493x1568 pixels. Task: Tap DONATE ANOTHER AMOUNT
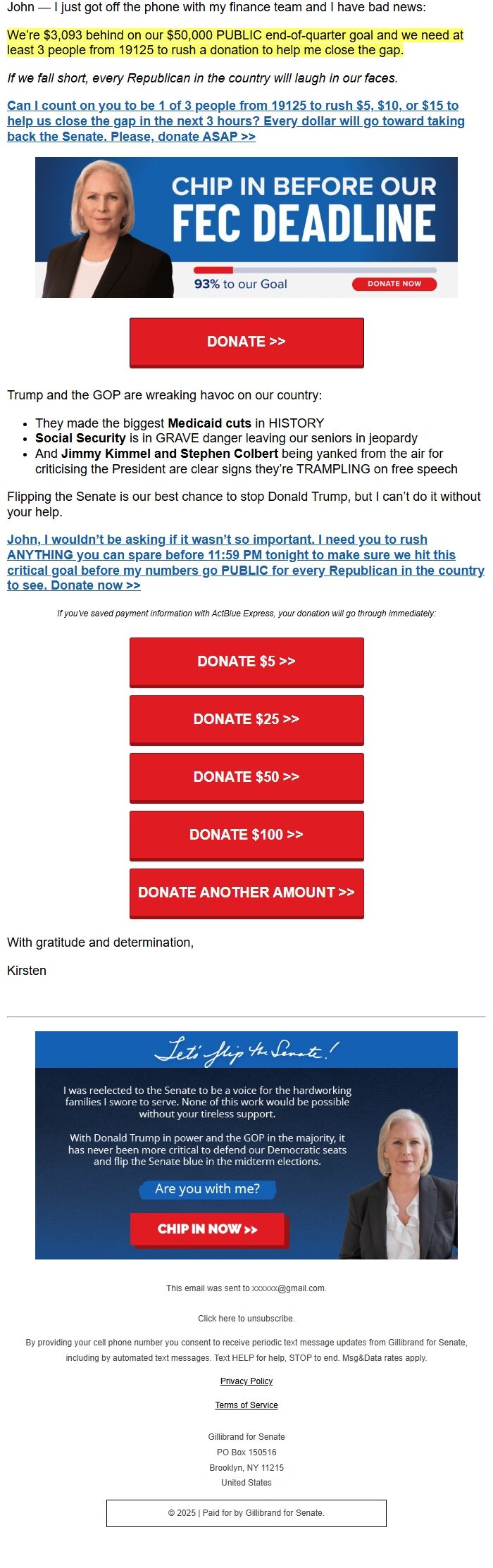246,893
